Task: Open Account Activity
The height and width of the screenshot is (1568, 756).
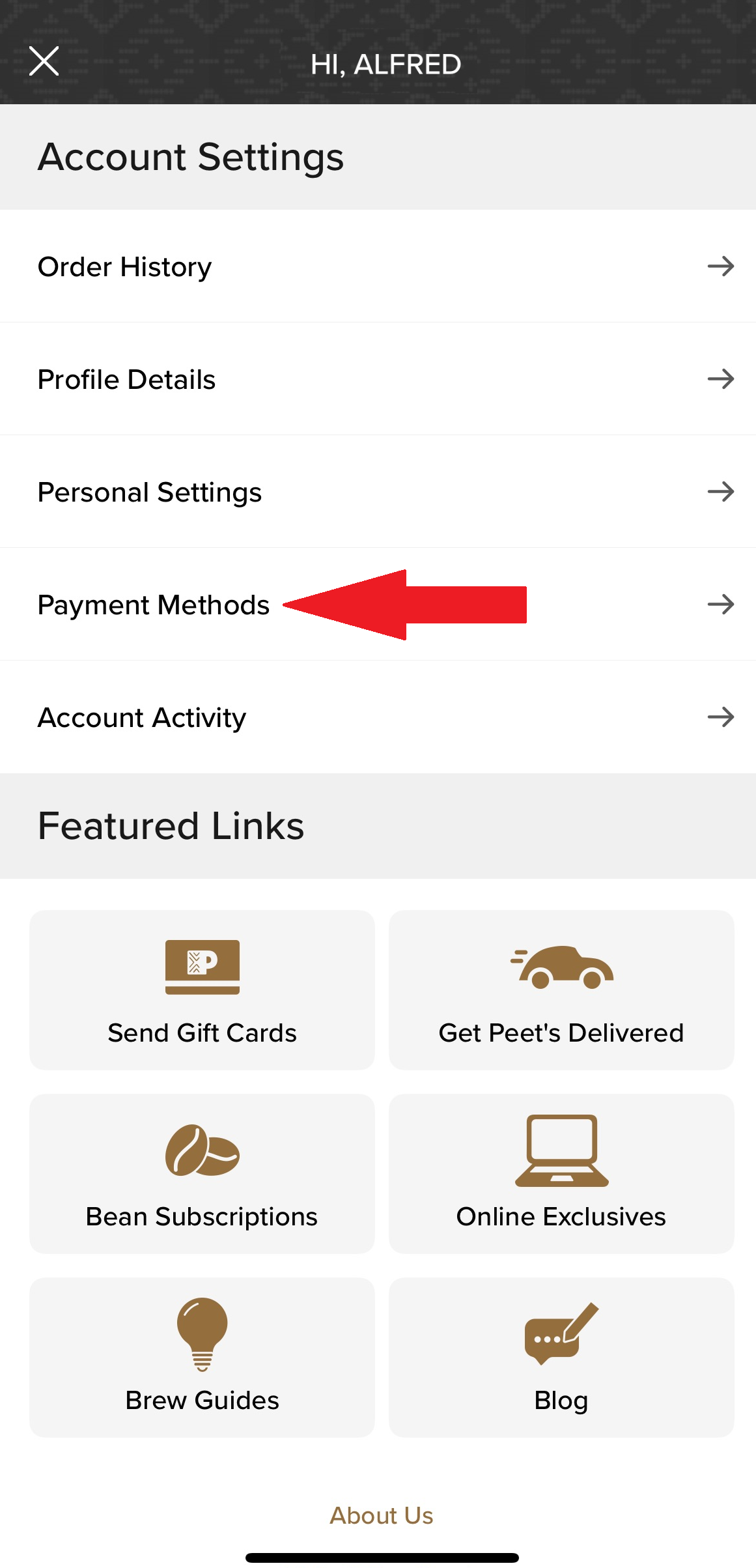Action: tap(378, 717)
